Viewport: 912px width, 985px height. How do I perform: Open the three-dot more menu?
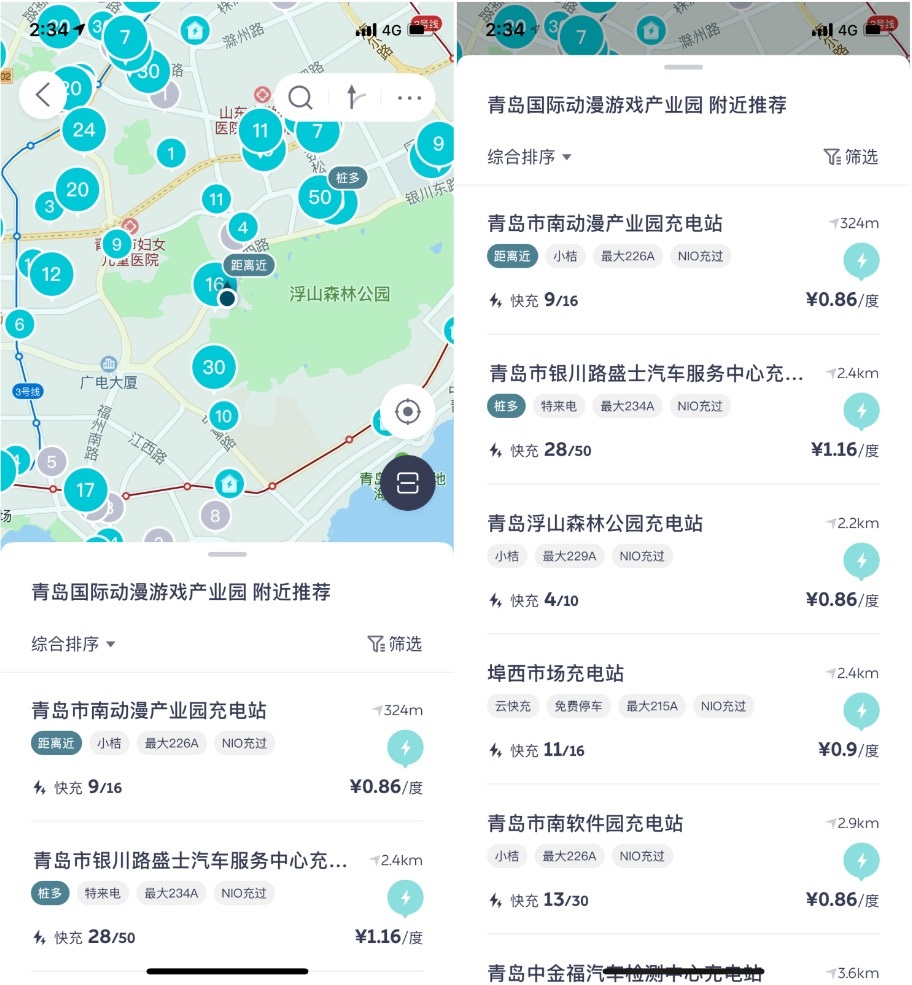coord(409,98)
